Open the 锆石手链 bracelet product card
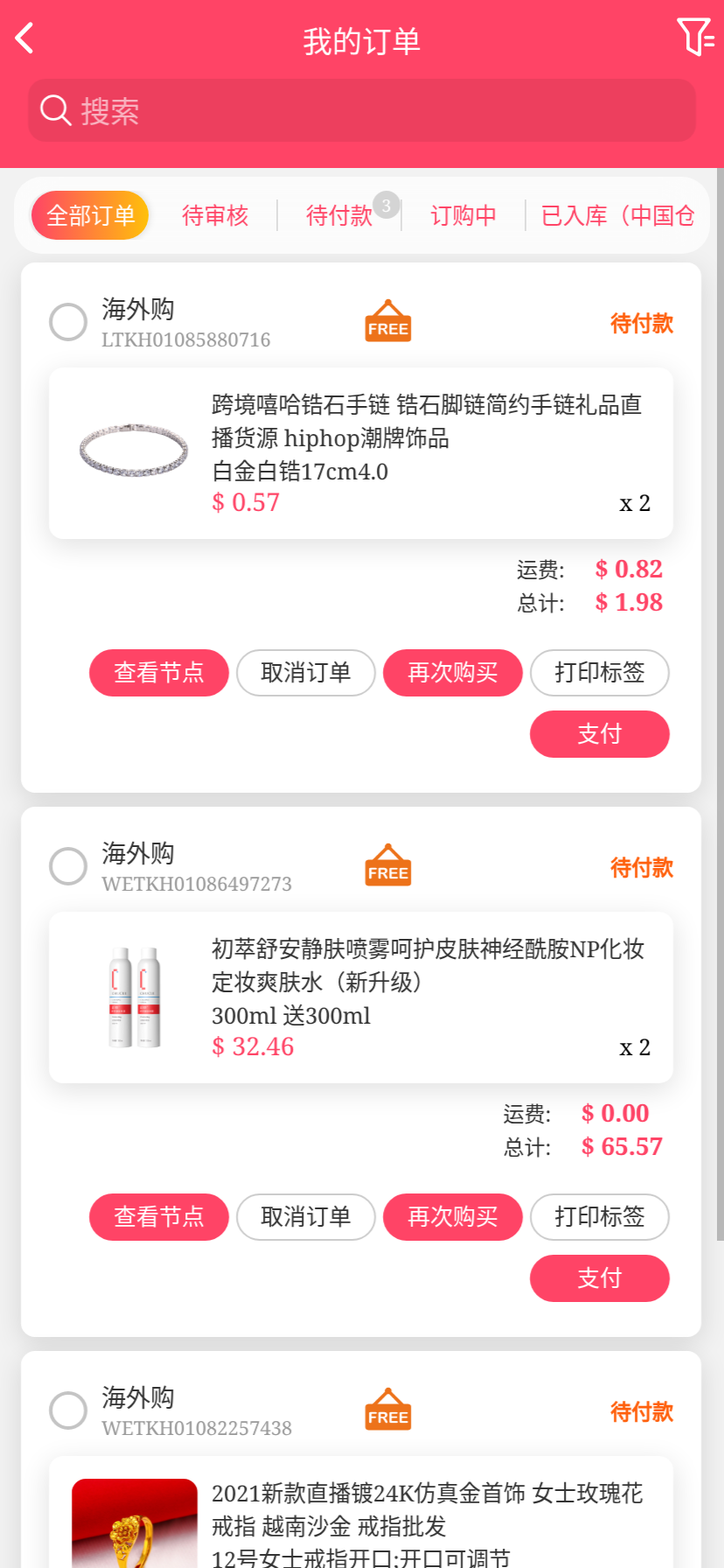 point(360,453)
